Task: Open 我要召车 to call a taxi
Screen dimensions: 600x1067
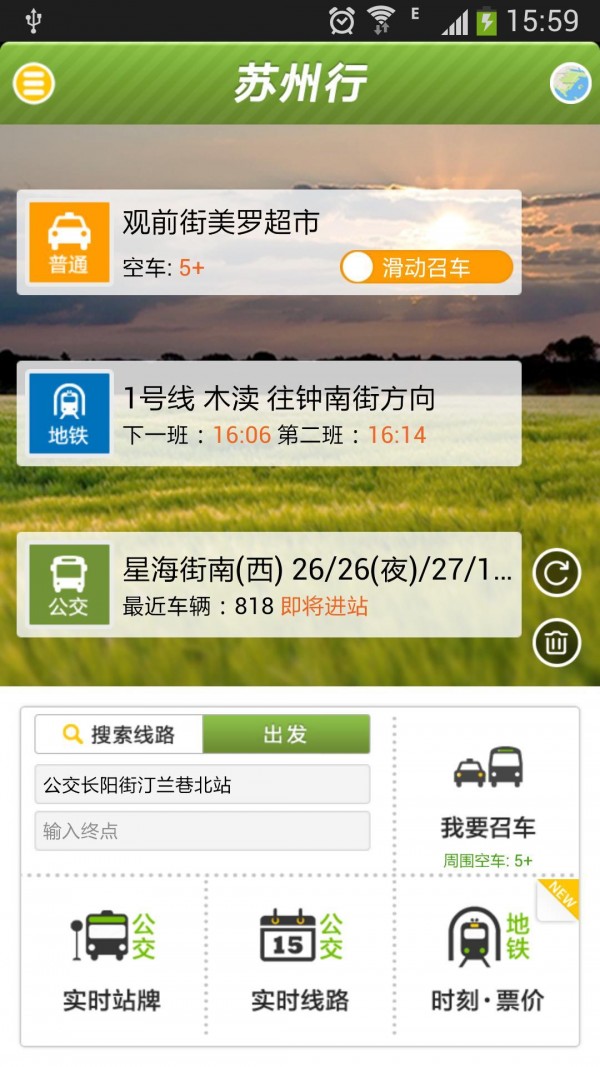Action: (488, 805)
